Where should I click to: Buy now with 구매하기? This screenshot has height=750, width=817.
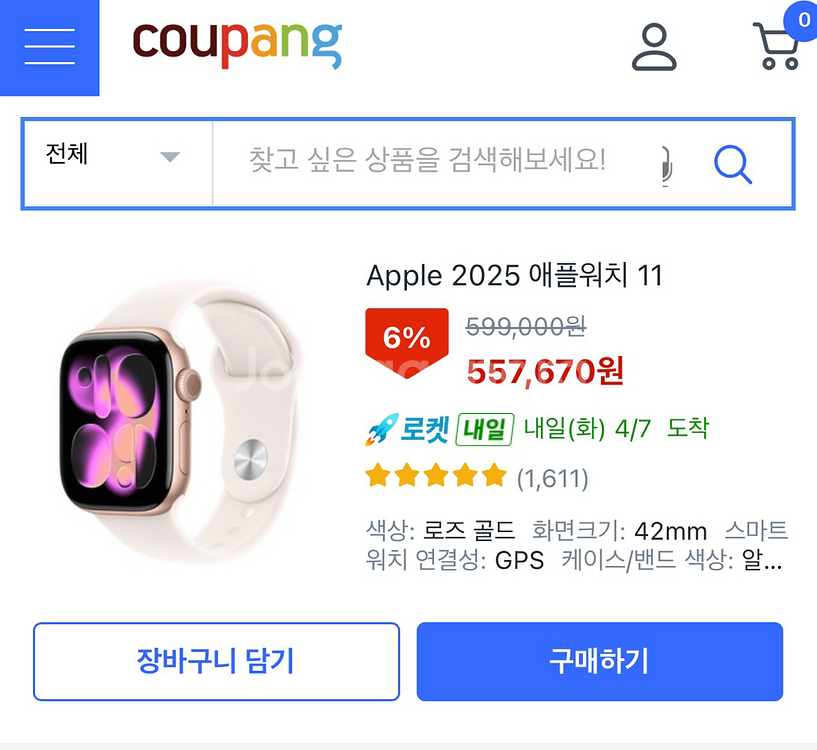(600, 661)
